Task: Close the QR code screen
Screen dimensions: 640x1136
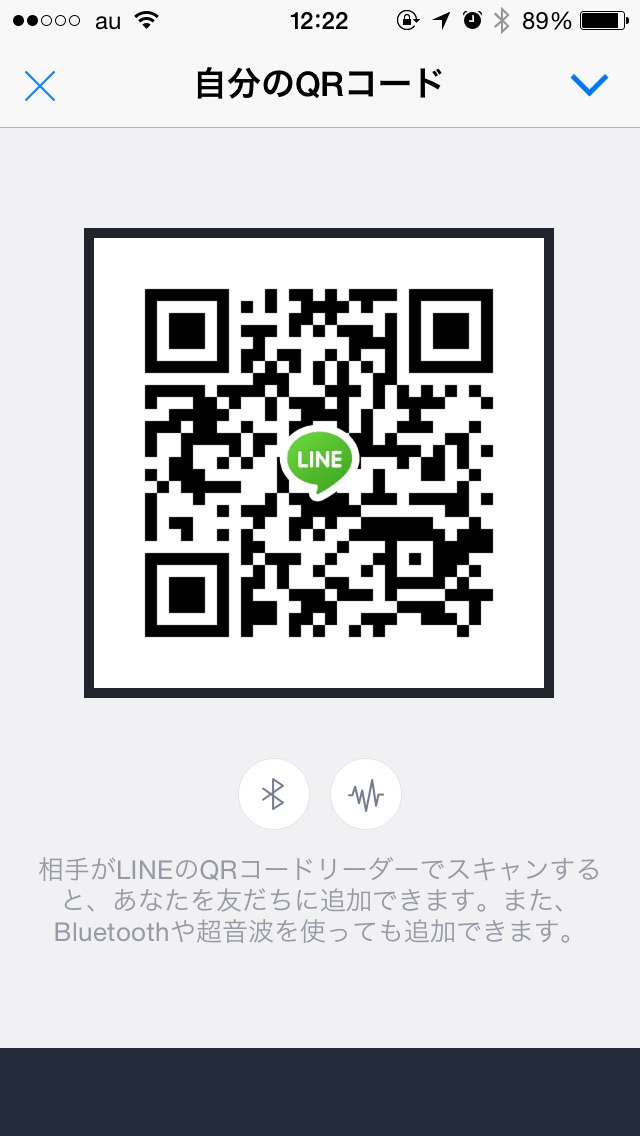Action: click(x=40, y=85)
